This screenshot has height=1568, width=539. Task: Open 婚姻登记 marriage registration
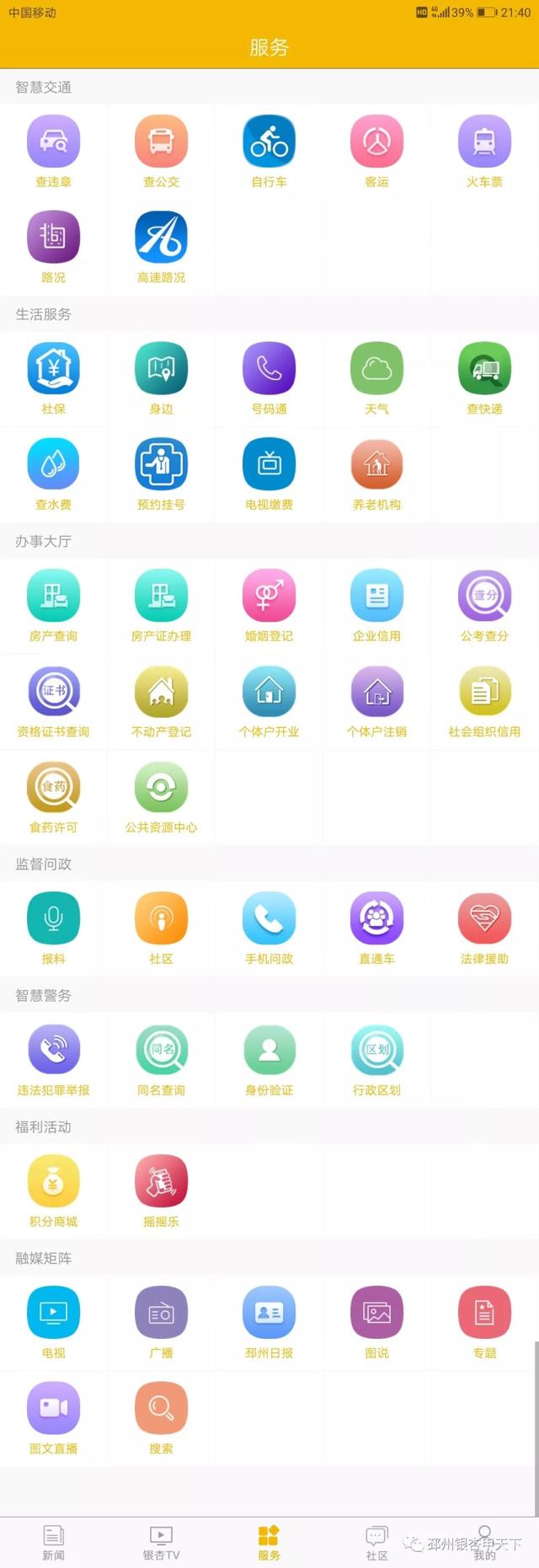click(x=269, y=597)
